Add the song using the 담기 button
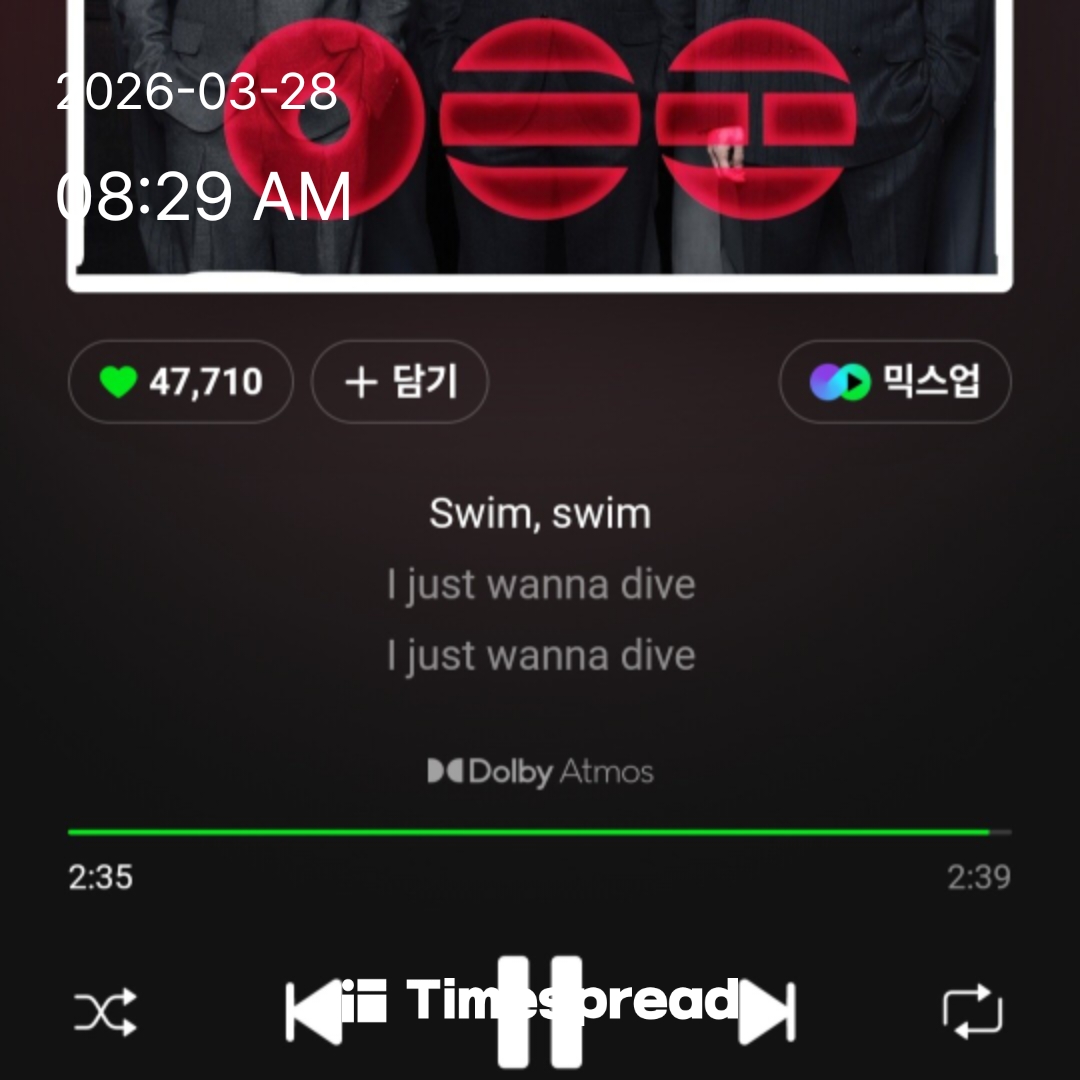Image resolution: width=1080 pixels, height=1080 pixels. 400,382
